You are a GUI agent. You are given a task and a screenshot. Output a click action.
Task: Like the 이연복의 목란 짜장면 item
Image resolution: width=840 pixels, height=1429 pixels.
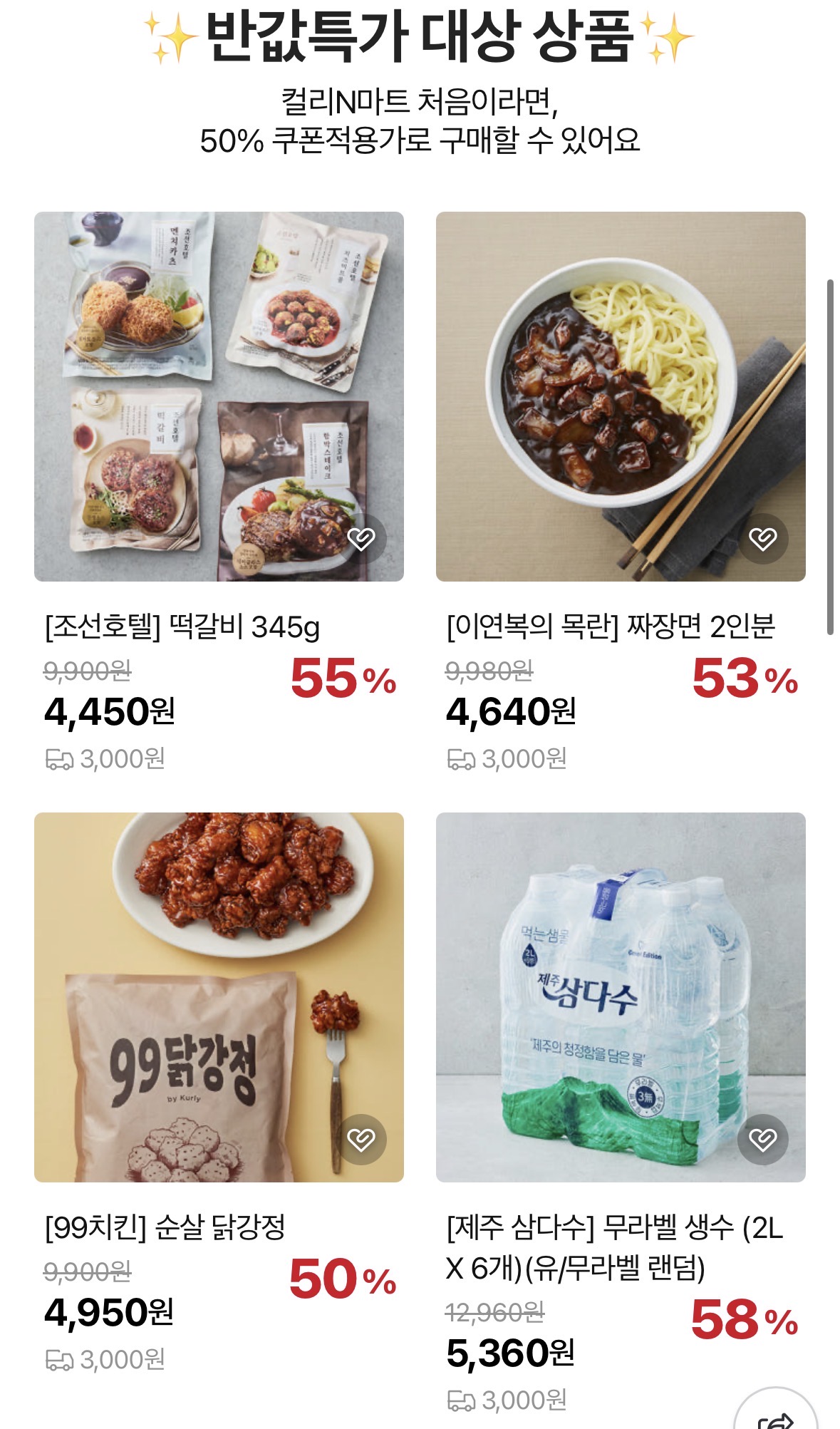pyautogui.click(x=762, y=539)
